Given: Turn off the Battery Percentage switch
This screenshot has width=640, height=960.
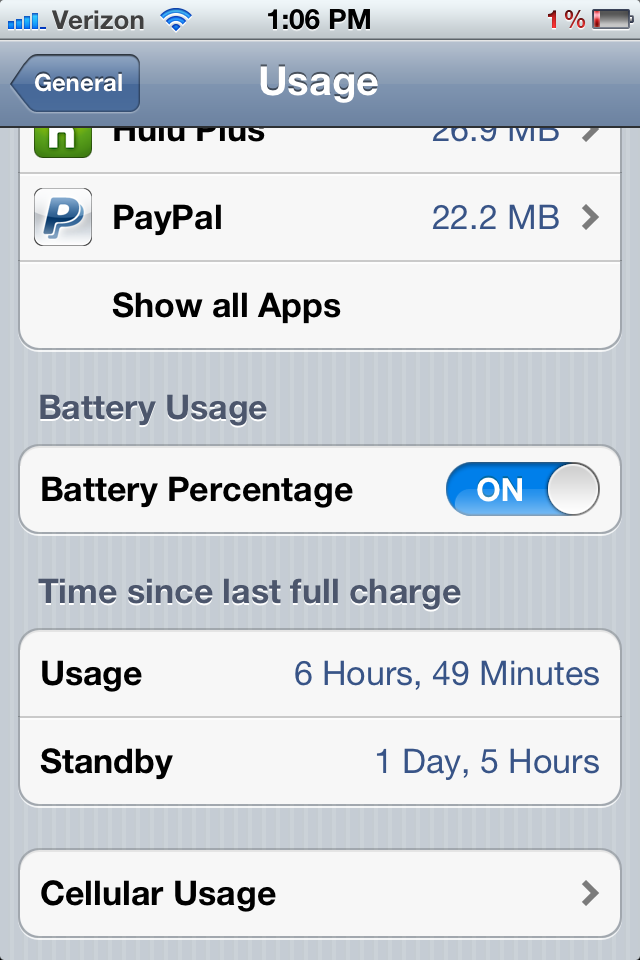Looking at the screenshot, I should (522, 490).
